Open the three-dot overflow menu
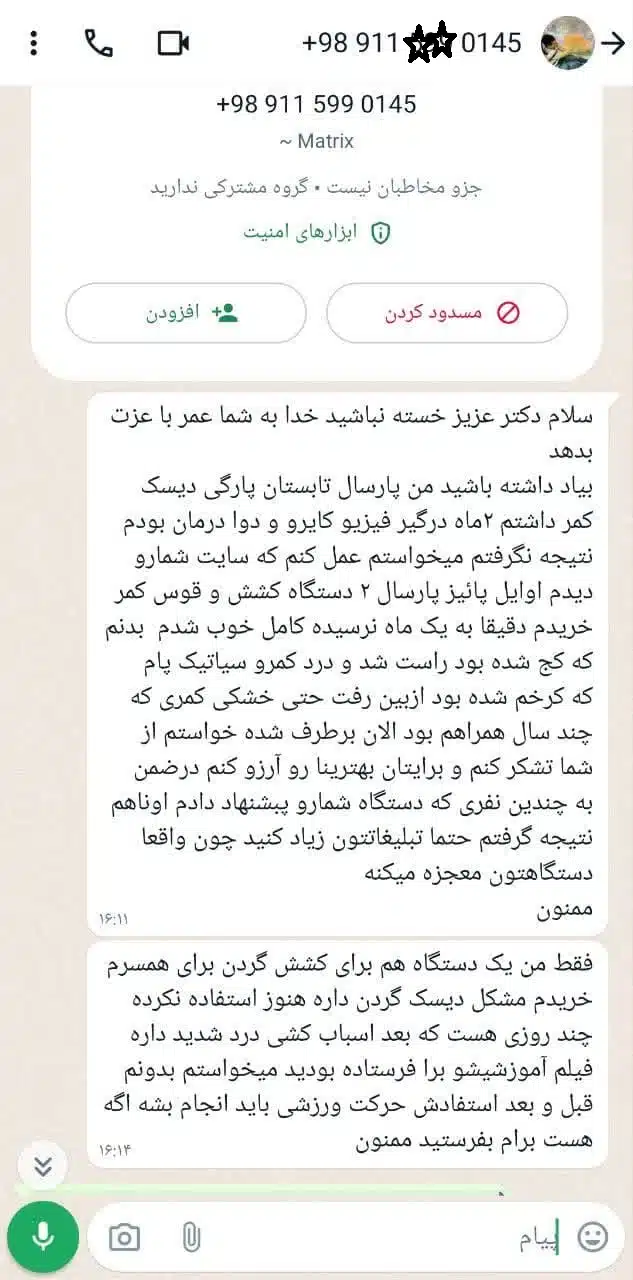633x1280 pixels. (34, 43)
